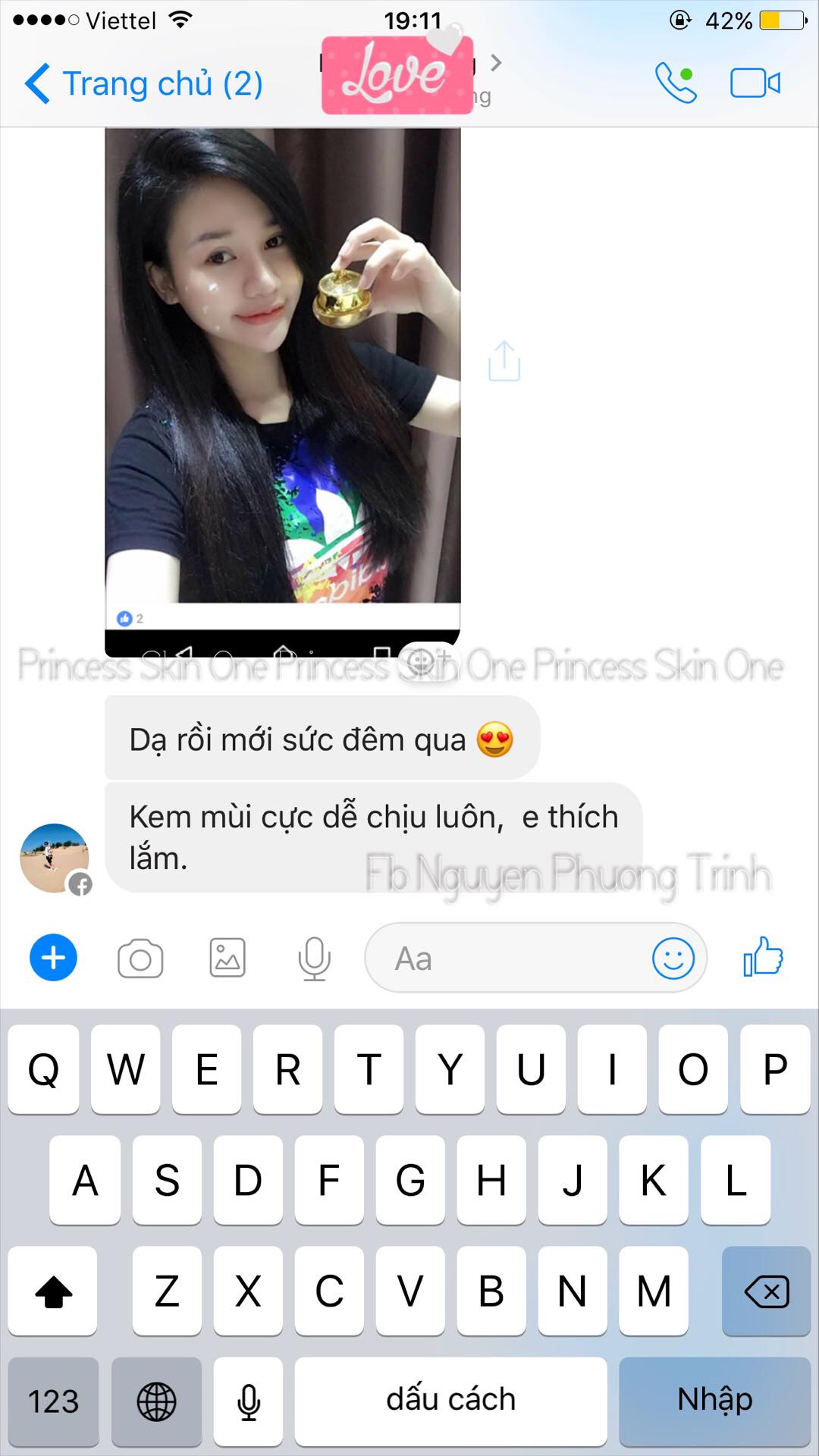Viewport: 819px width, 1456px height.
Task: Open the camera to take a photo
Action: pos(140,959)
